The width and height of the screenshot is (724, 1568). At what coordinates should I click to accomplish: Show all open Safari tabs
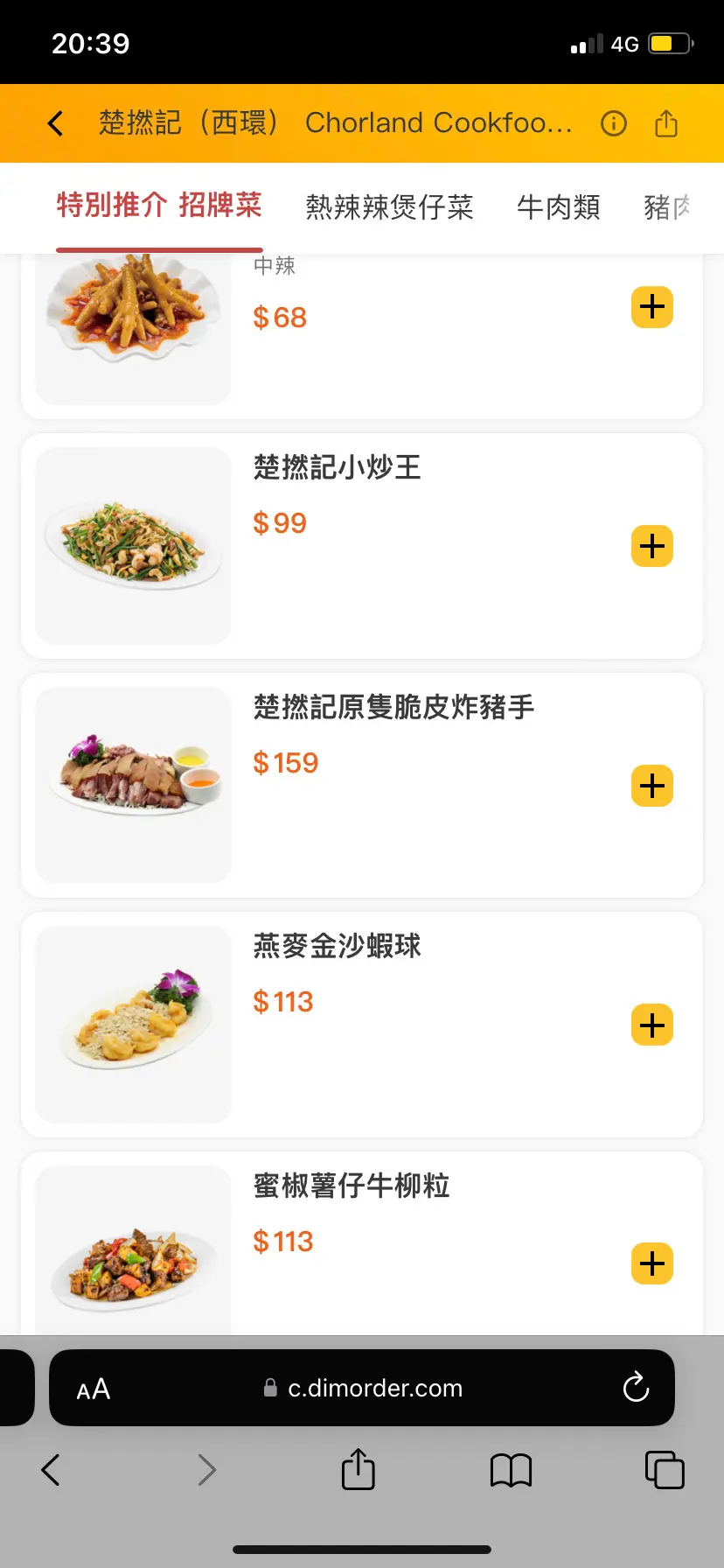665,1470
